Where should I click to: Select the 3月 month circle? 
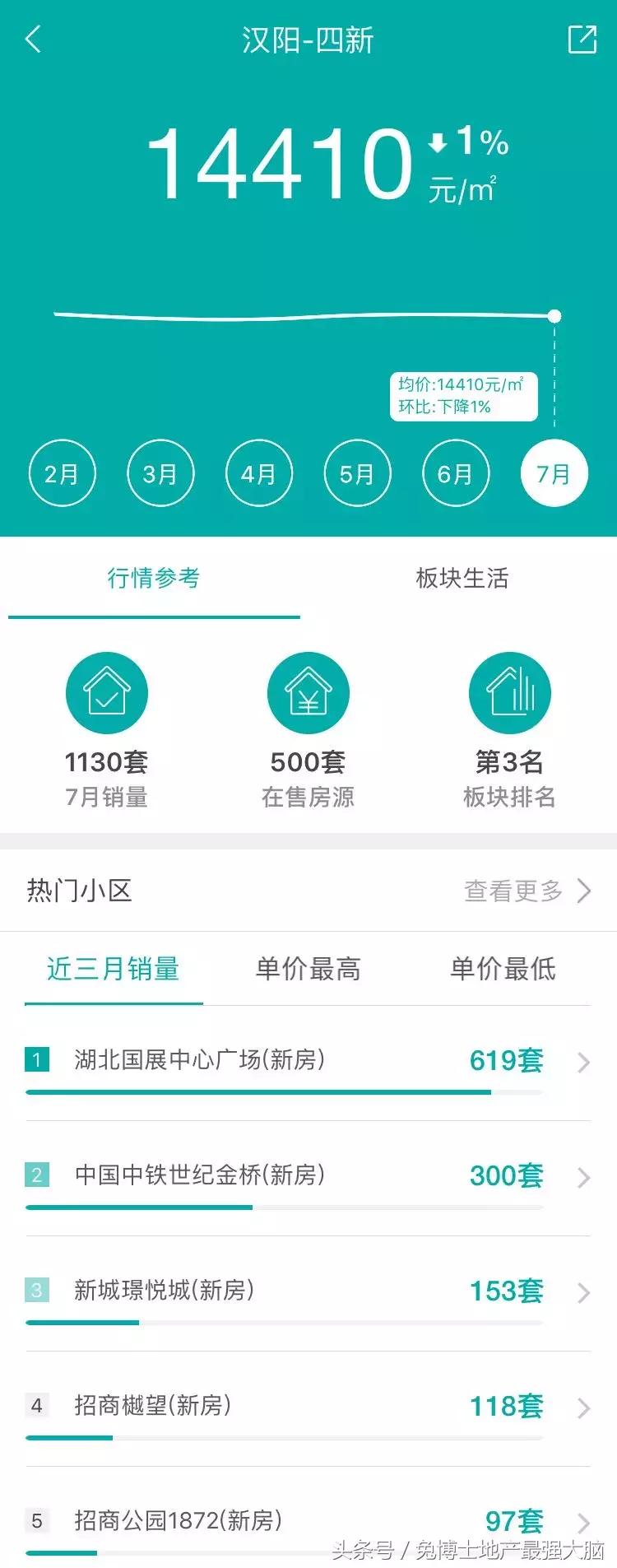click(160, 473)
